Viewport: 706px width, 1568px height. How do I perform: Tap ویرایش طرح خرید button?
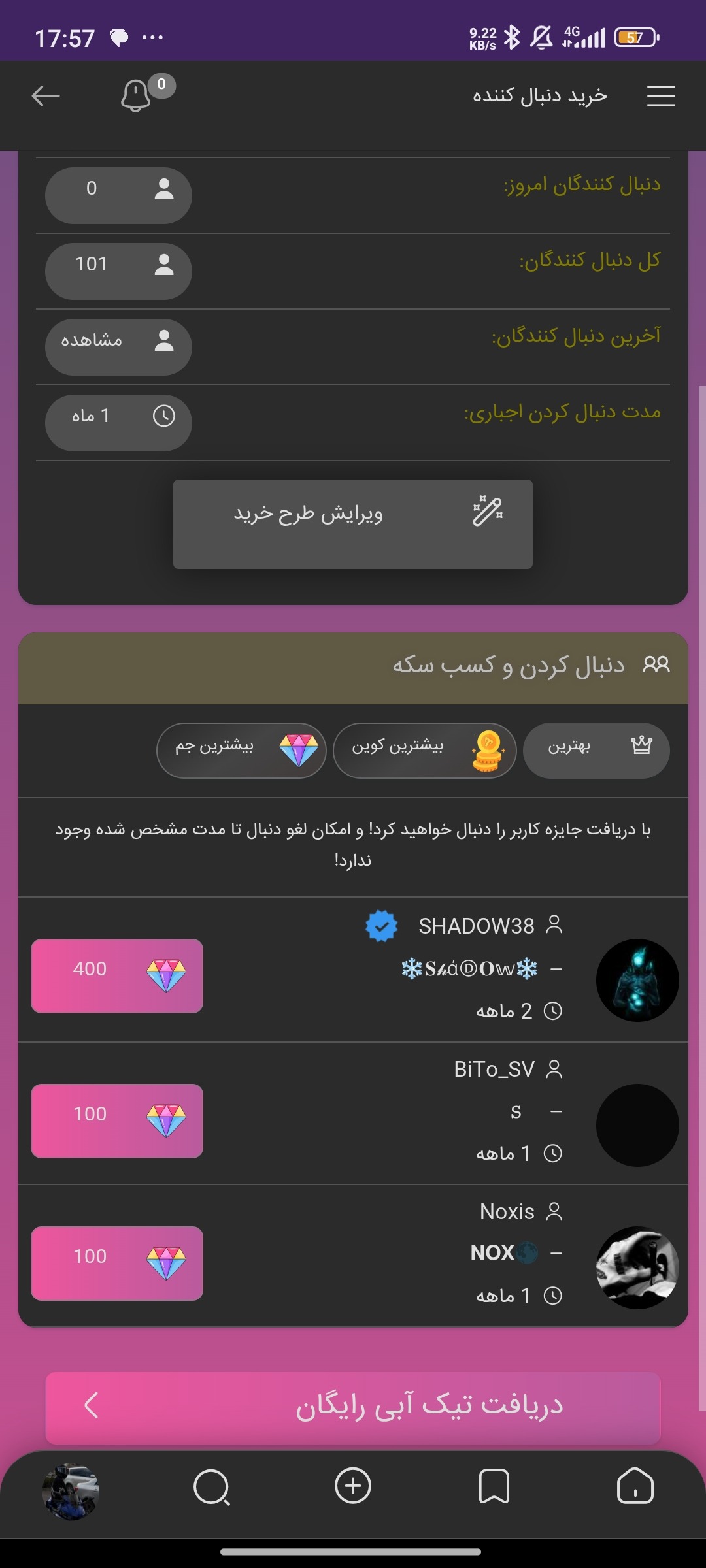click(353, 524)
